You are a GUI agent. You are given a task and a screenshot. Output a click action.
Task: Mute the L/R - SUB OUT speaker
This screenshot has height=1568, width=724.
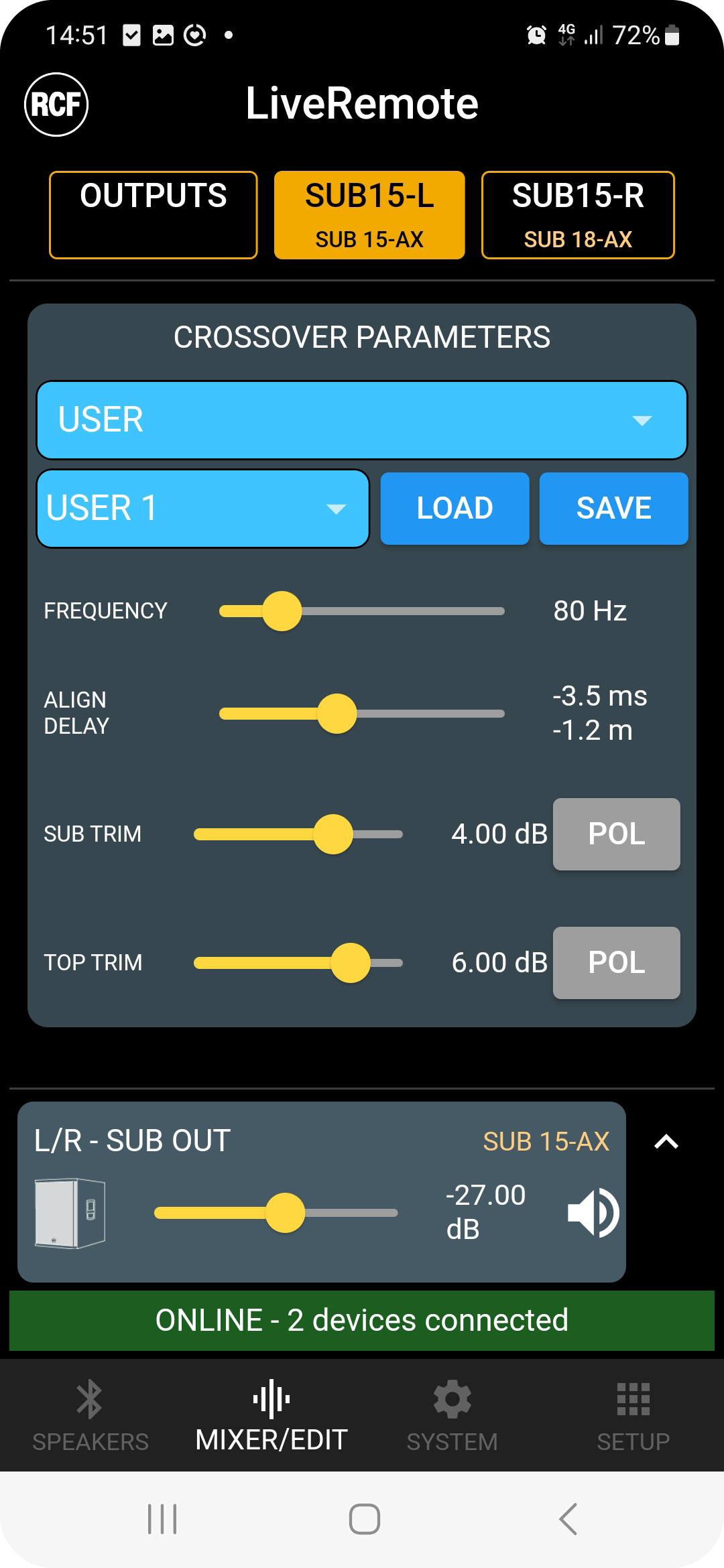(593, 1213)
